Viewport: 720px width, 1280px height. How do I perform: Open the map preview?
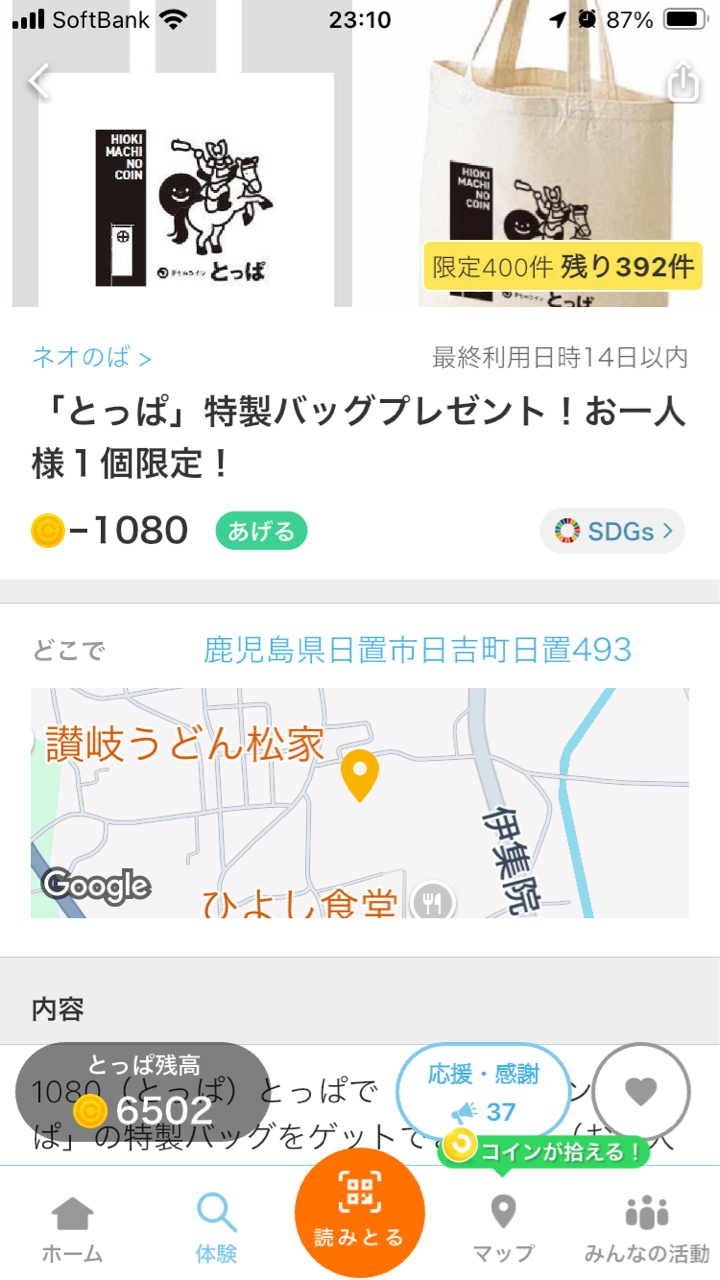click(x=360, y=802)
